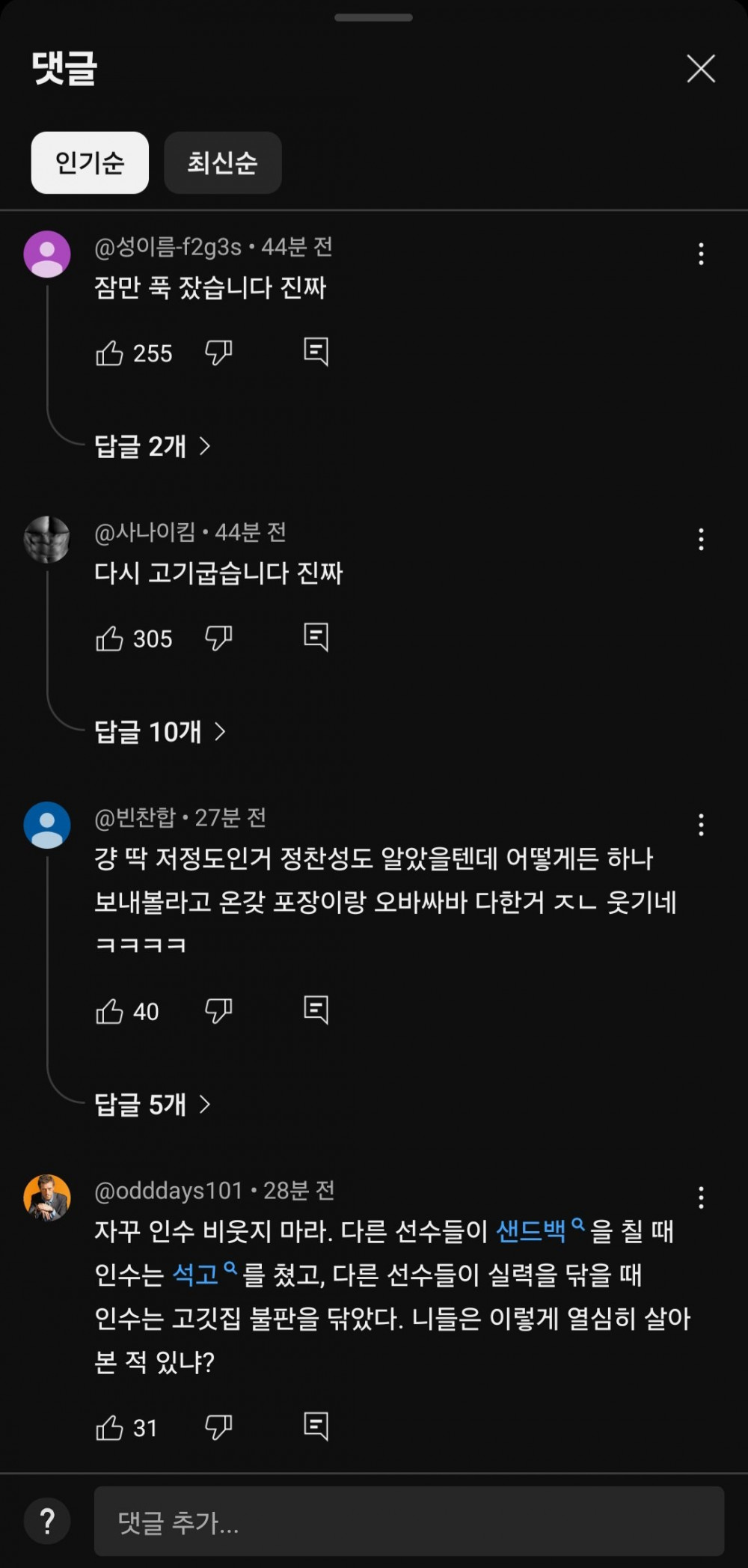Reply to @사나이킴's comment
The width and height of the screenshot is (748, 1568).
316,638
